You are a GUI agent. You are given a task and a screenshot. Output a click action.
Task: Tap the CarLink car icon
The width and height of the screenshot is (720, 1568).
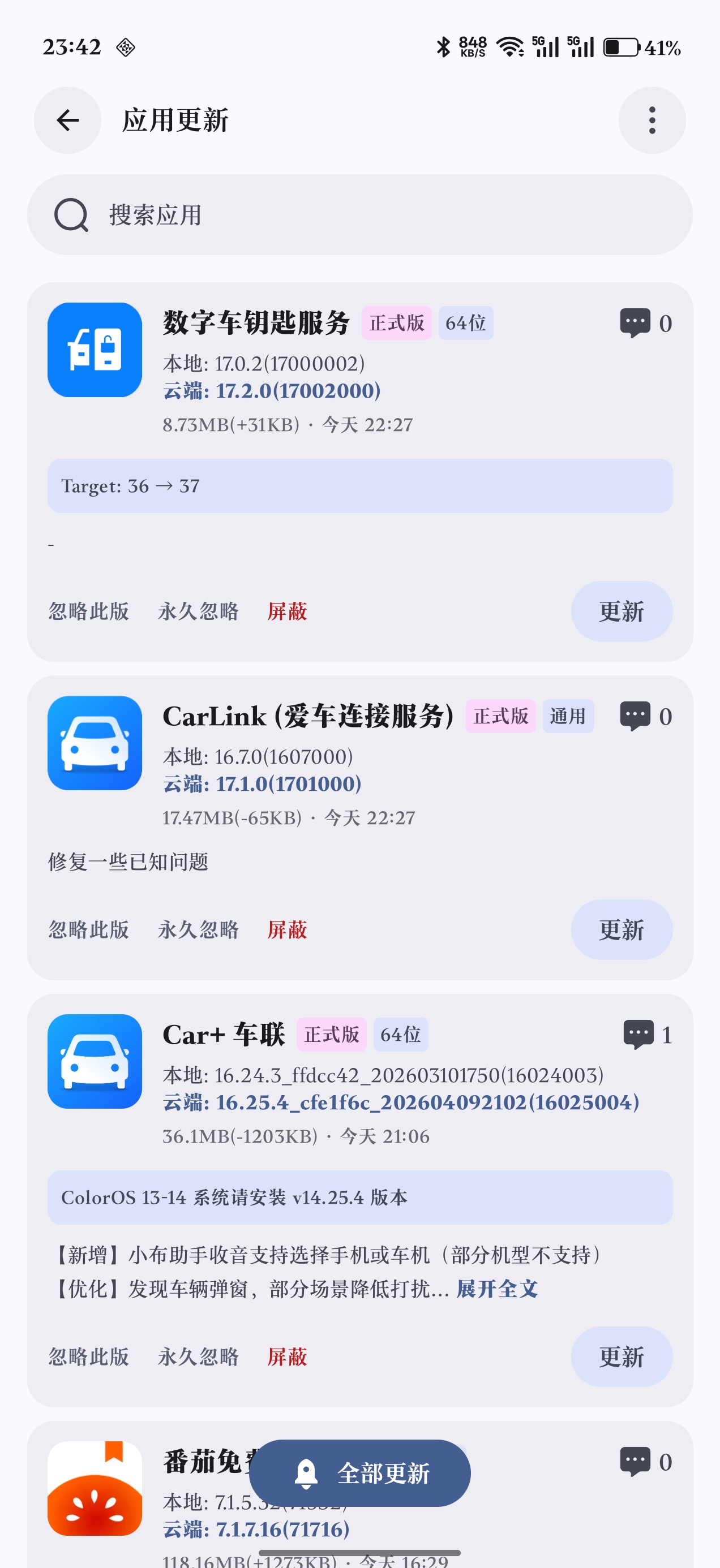[x=95, y=743]
